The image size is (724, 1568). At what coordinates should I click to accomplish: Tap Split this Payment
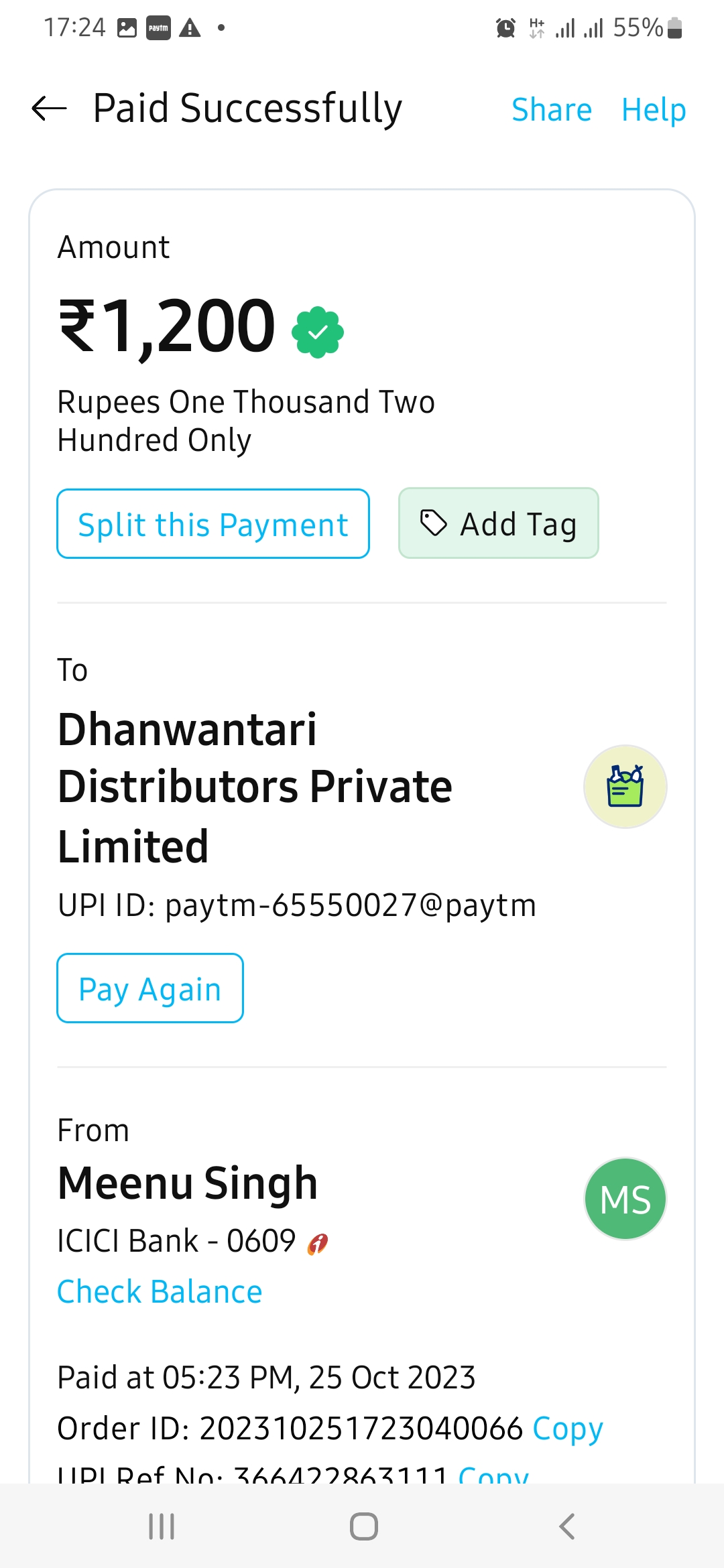pyautogui.click(x=213, y=524)
